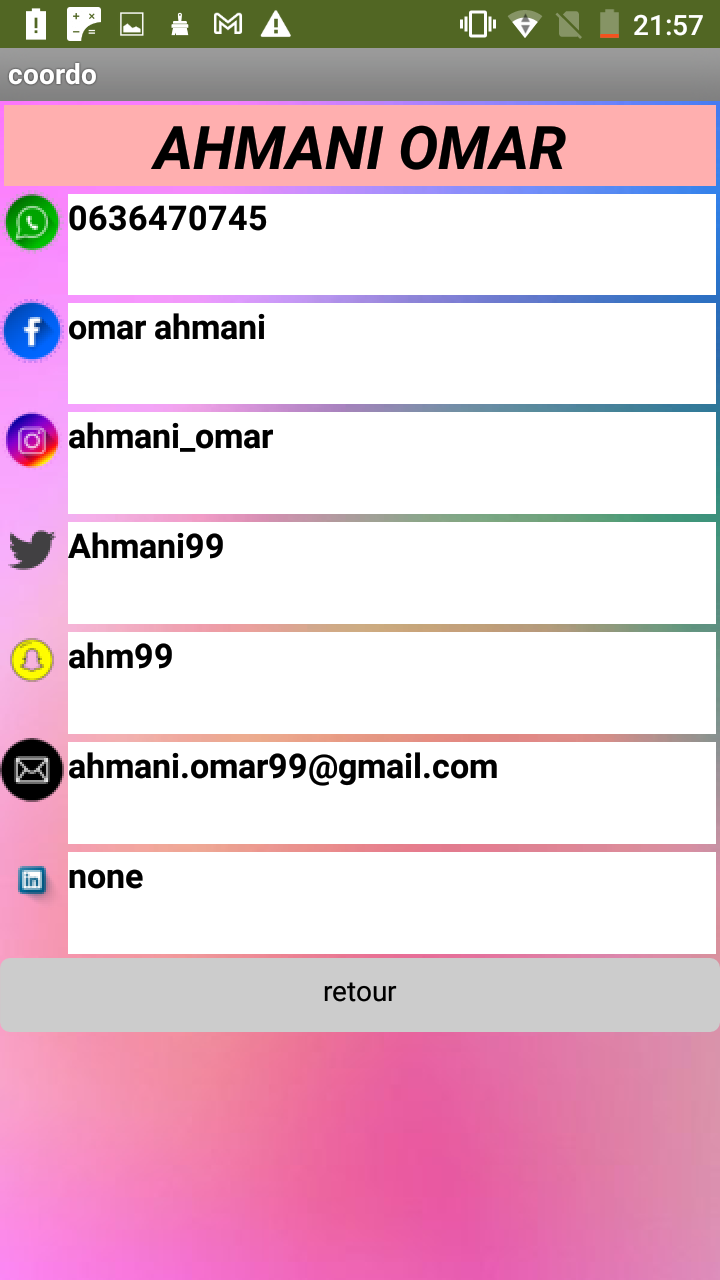Select the phone number field 0636470745
Viewport: 720px width, 1280px height.
[391, 244]
